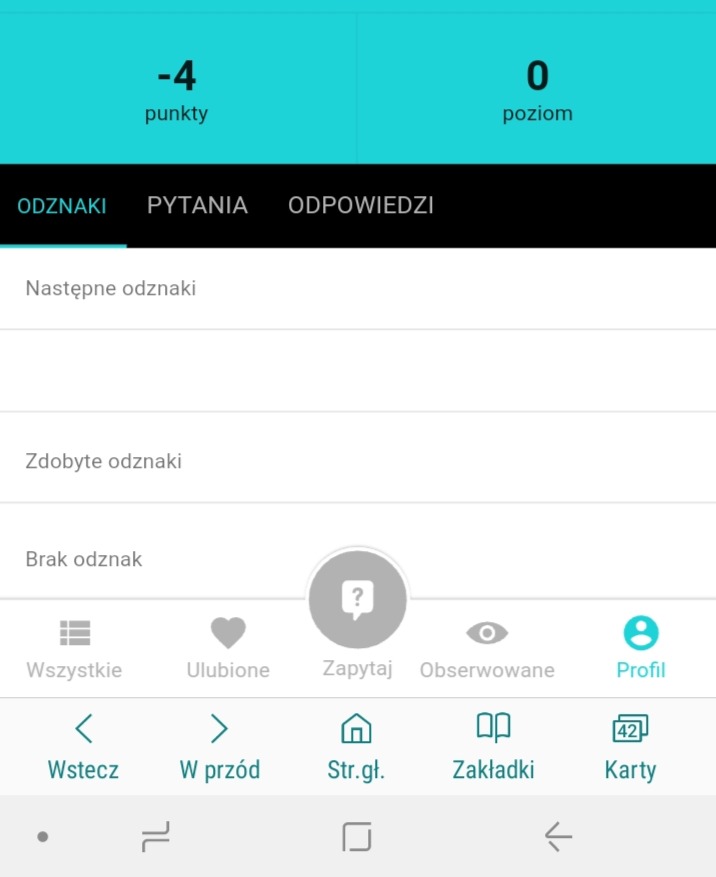Go back with Wstecz

pos(83,746)
